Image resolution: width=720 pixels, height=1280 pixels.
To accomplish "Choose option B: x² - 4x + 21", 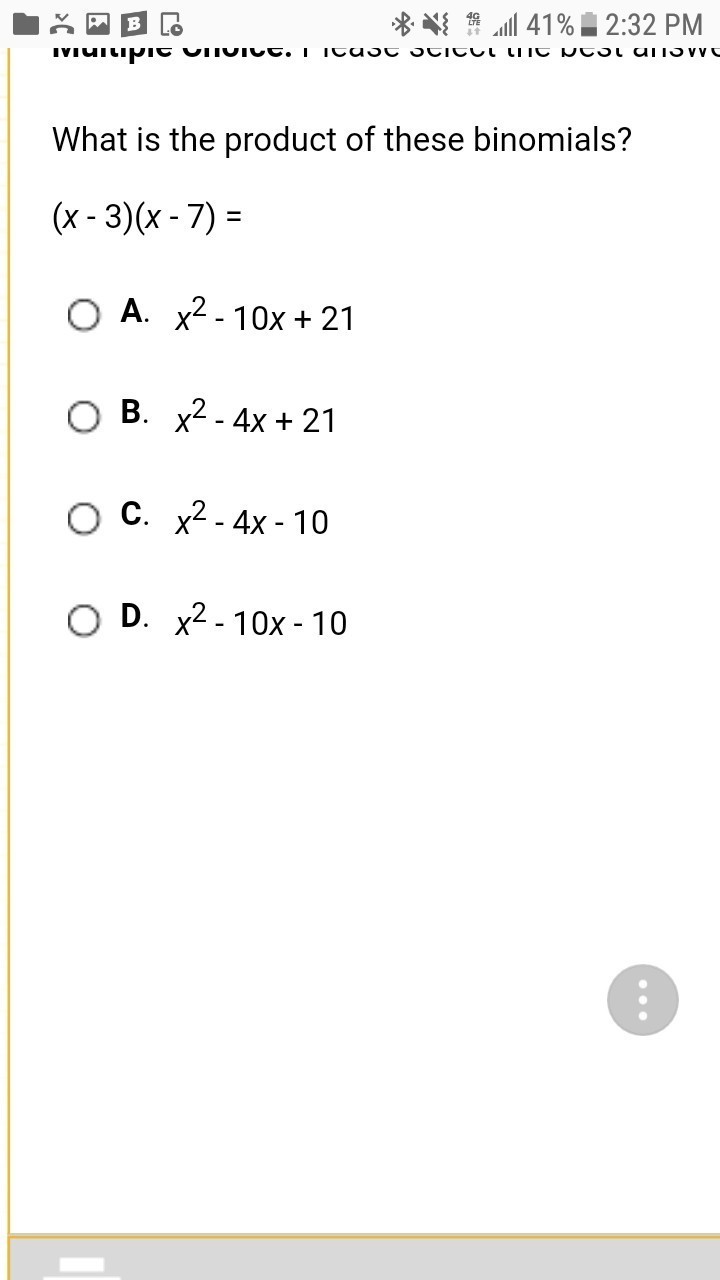I will [84, 416].
